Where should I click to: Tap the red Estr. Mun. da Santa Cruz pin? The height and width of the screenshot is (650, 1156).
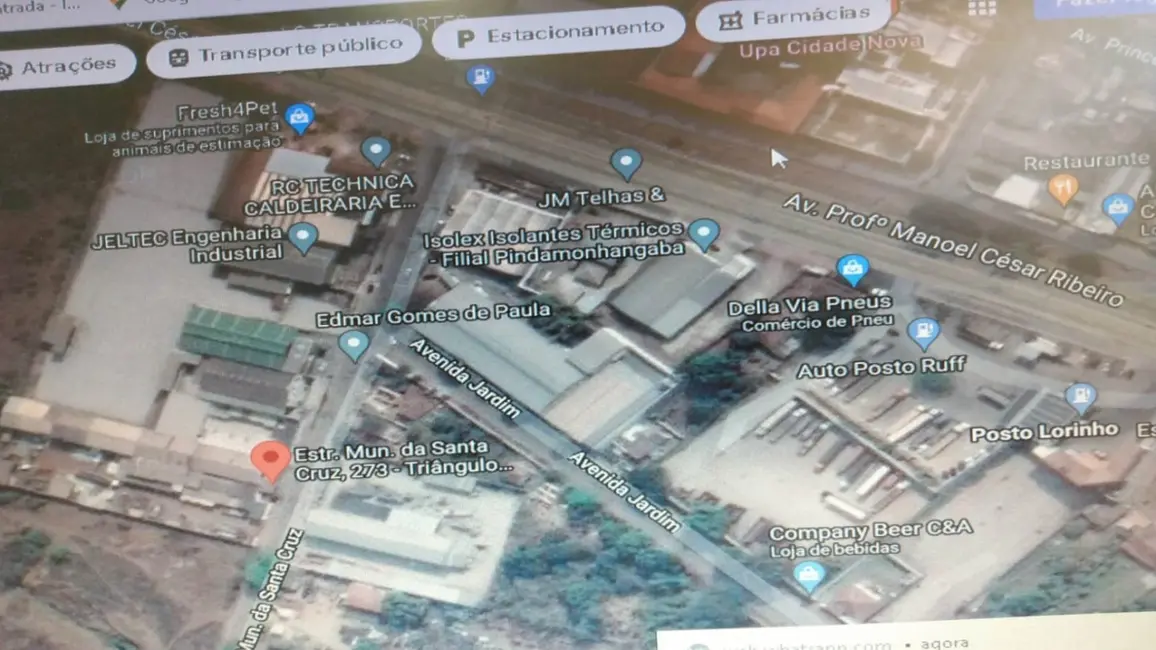tap(270, 460)
